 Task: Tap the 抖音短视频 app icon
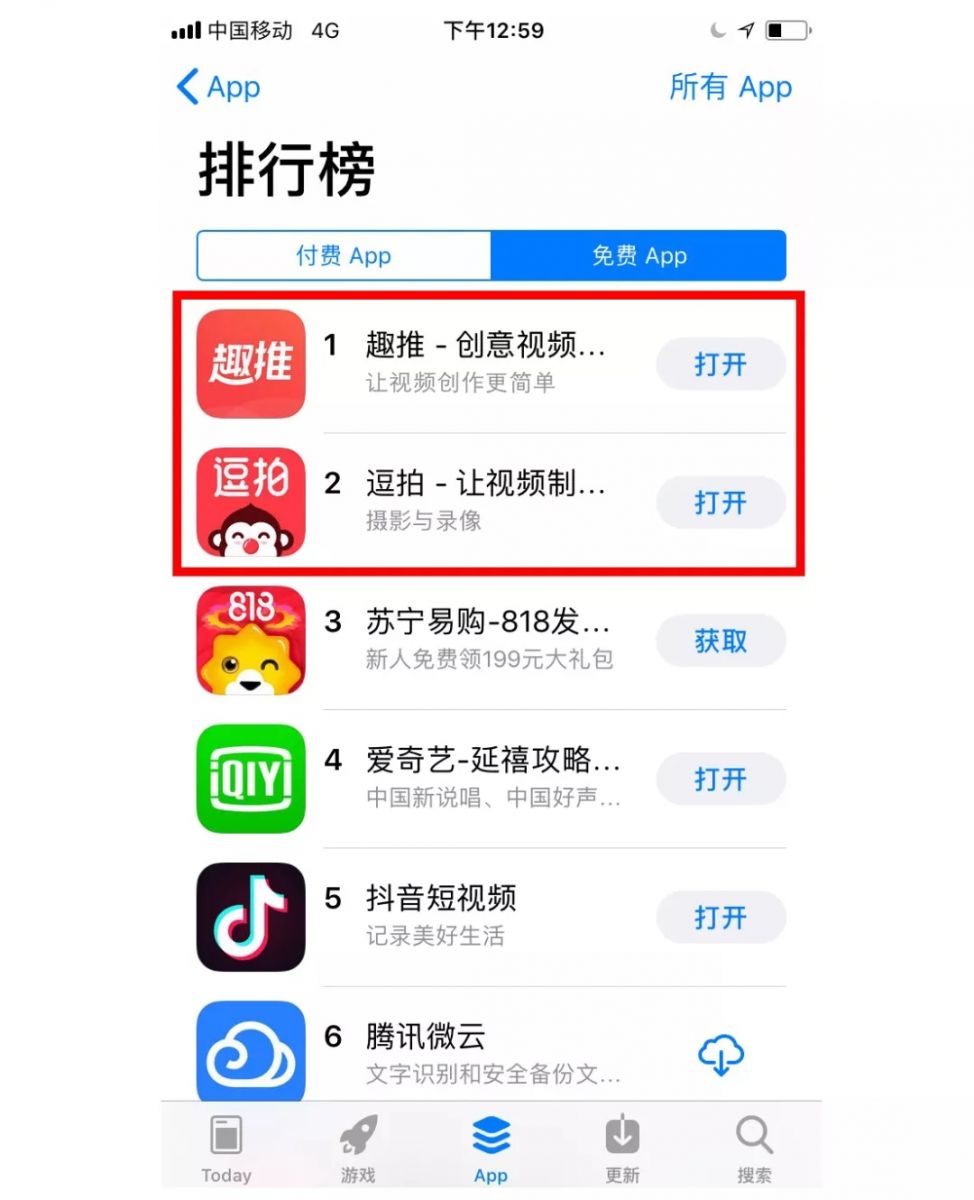pos(249,917)
